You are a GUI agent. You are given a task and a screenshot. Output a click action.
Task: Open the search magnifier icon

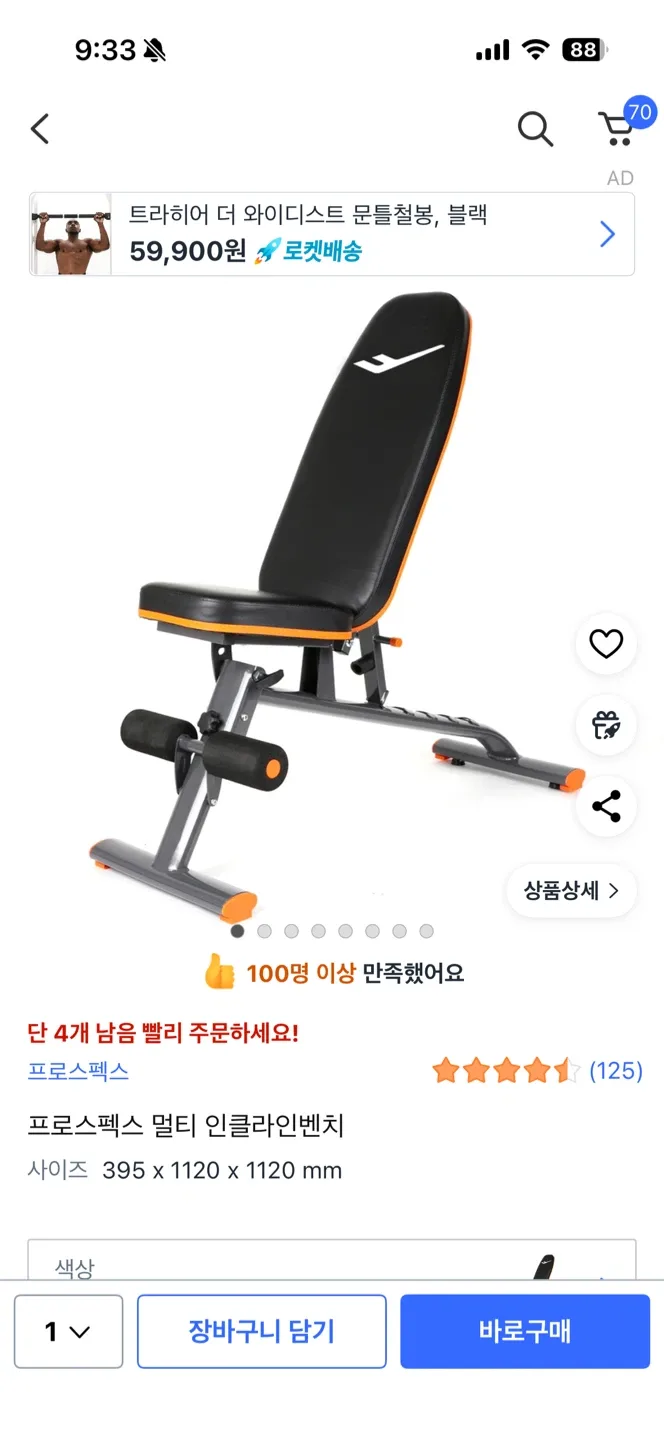(535, 129)
